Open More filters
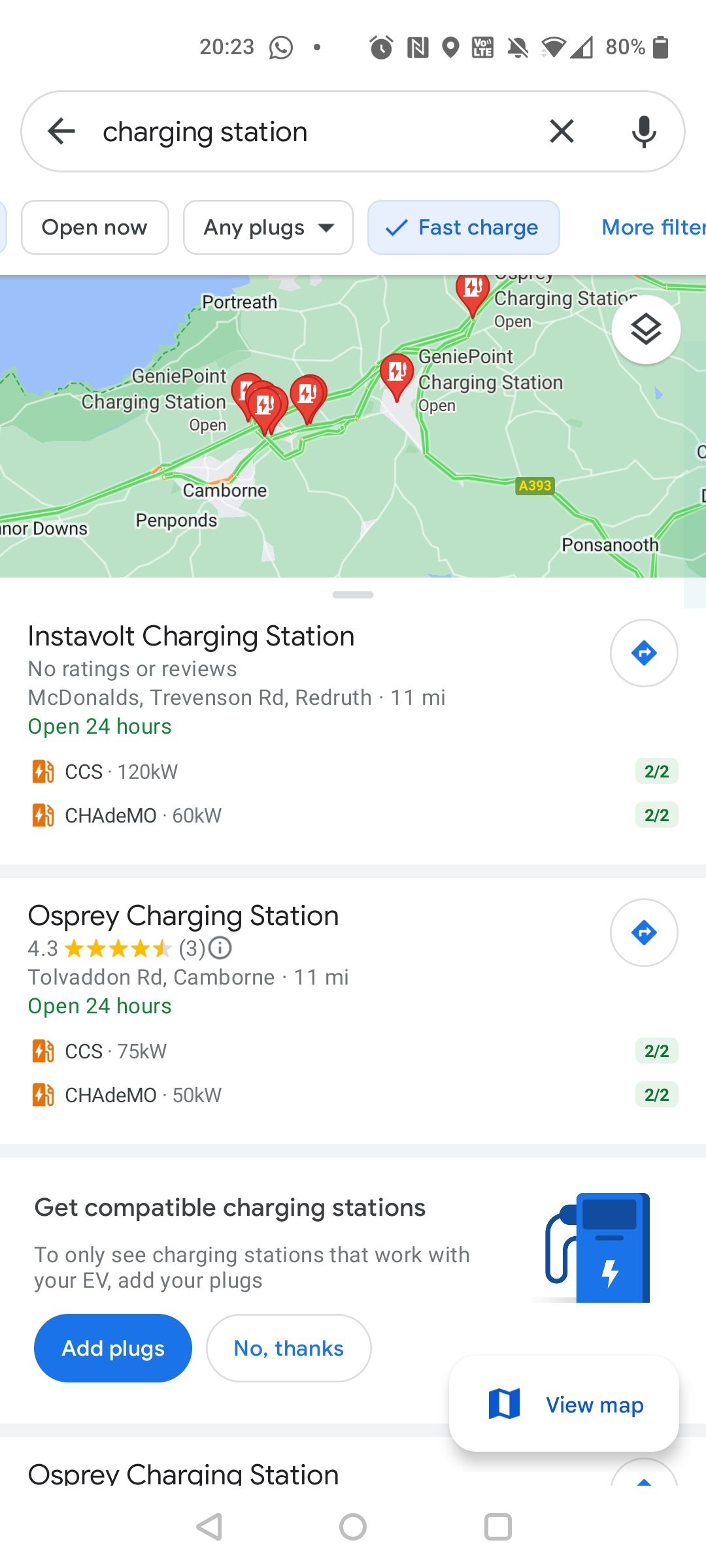Screen dimensions: 706x1568 [x=652, y=227]
